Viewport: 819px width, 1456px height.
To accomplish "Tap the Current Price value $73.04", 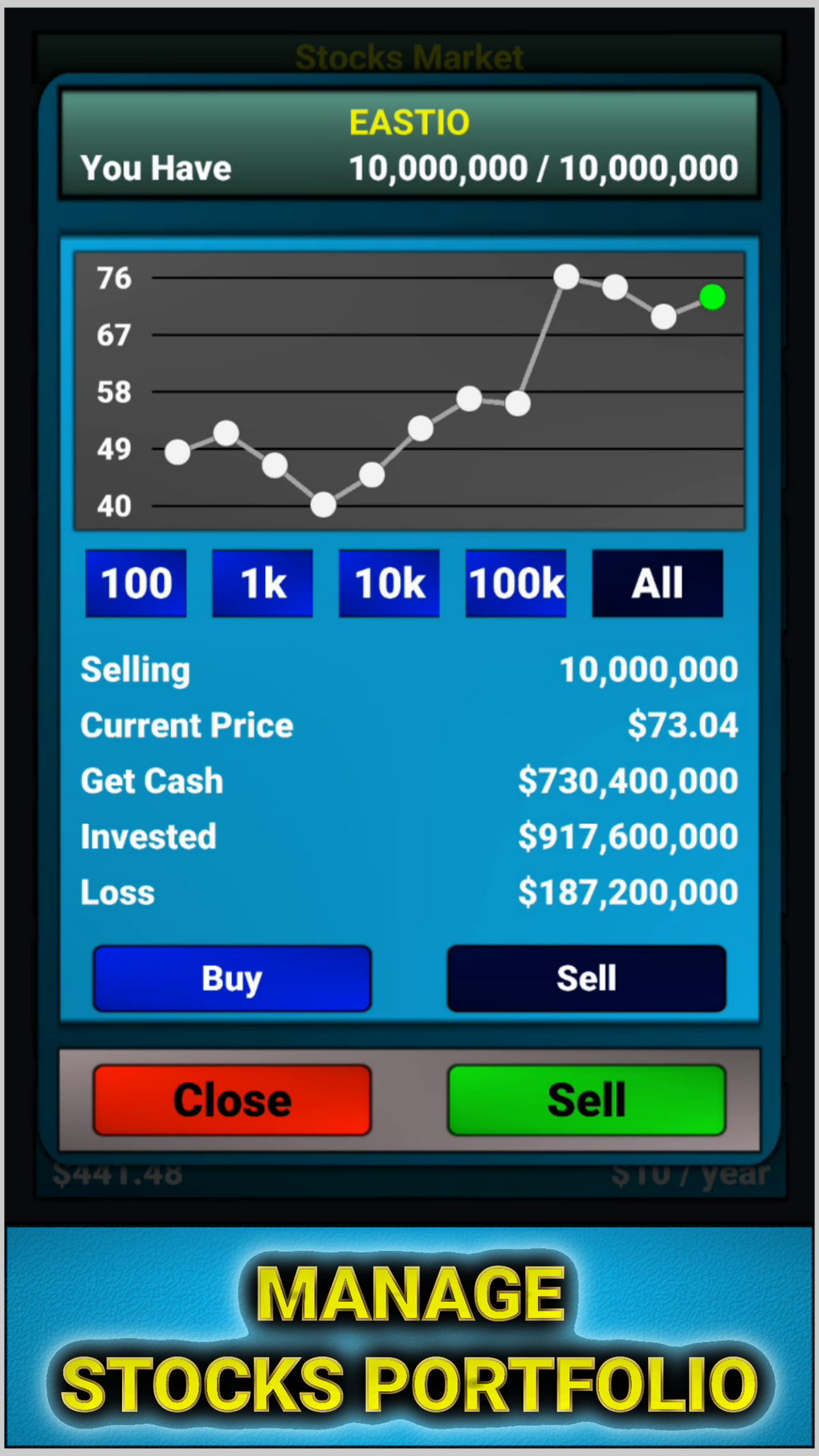I will pyautogui.click(x=682, y=724).
